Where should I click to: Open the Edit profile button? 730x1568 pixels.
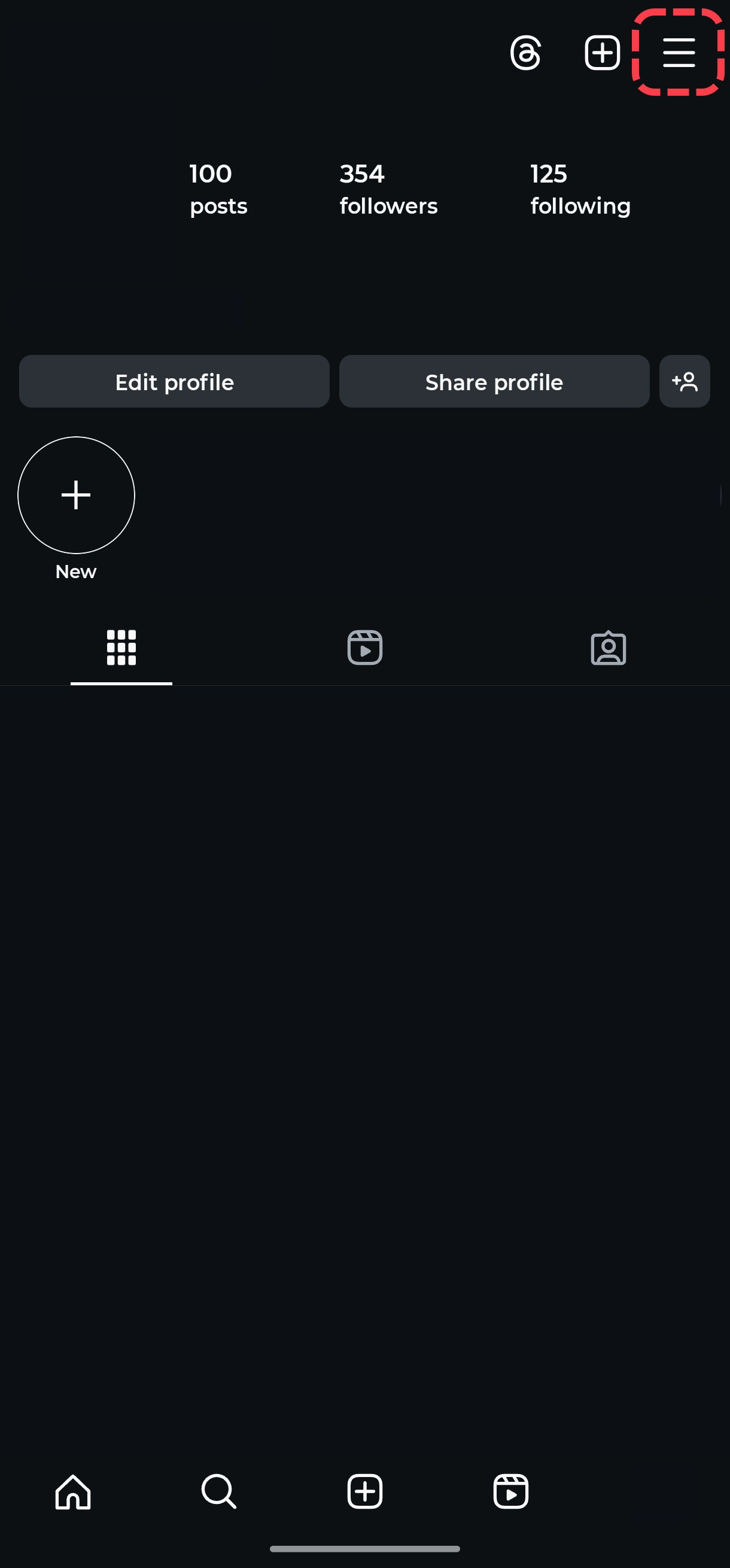(x=174, y=382)
